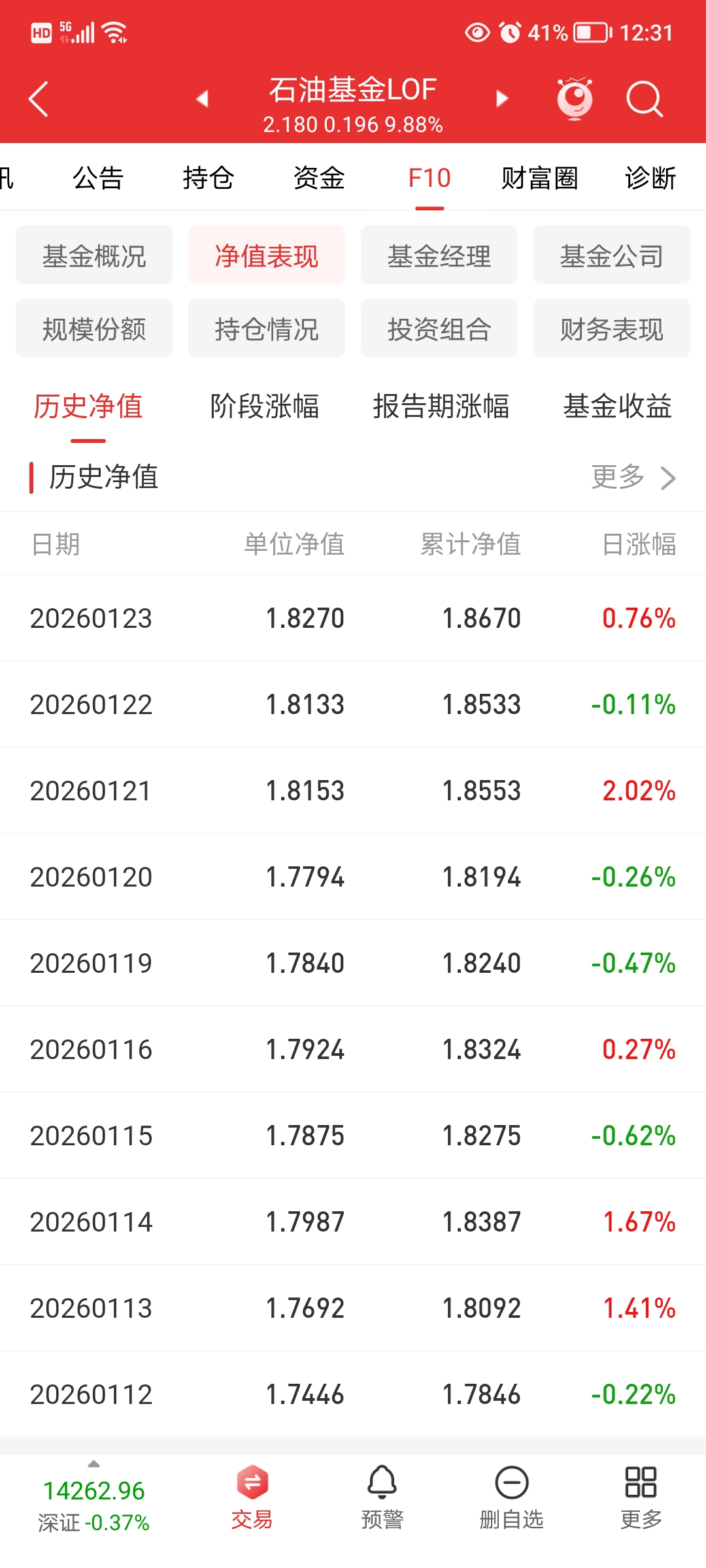
Task: Switch to the previous fund with left arrow
Action: (202, 99)
